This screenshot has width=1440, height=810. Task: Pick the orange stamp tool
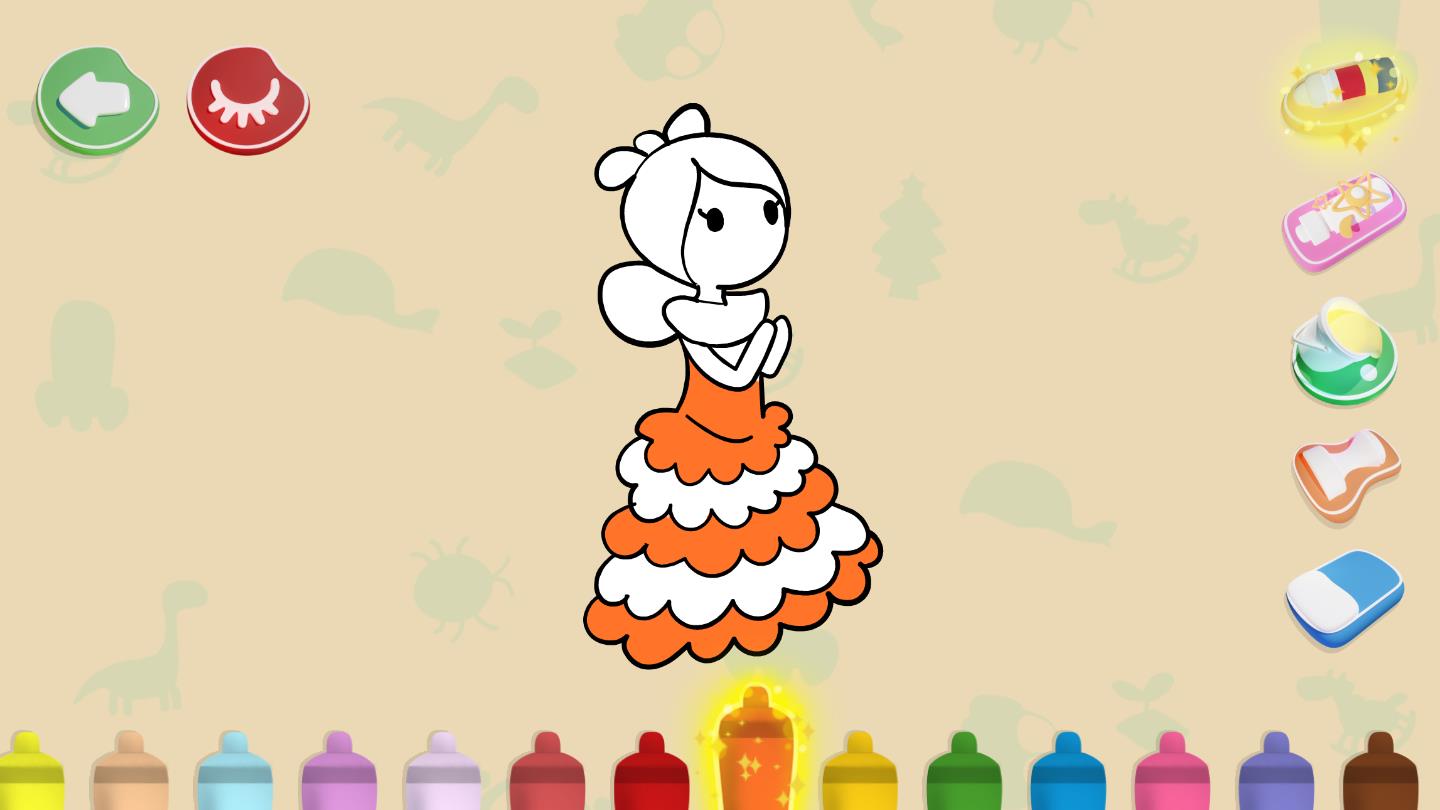[1345, 475]
